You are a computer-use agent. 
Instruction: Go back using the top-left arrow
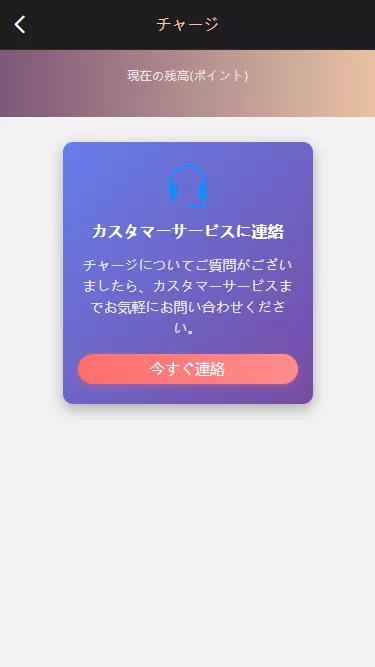click(x=20, y=25)
